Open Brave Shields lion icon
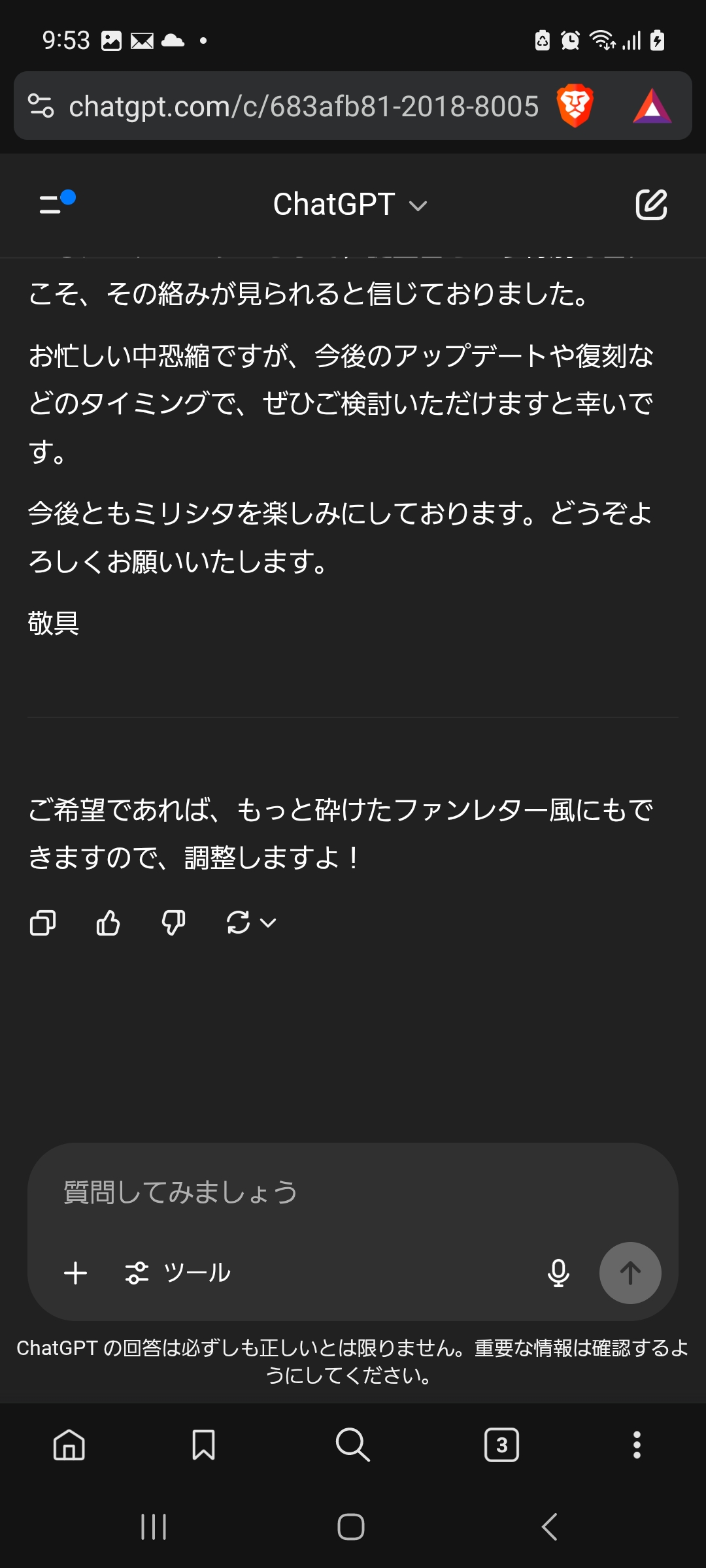This screenshot has height=1568, width=706. (575, 106)
